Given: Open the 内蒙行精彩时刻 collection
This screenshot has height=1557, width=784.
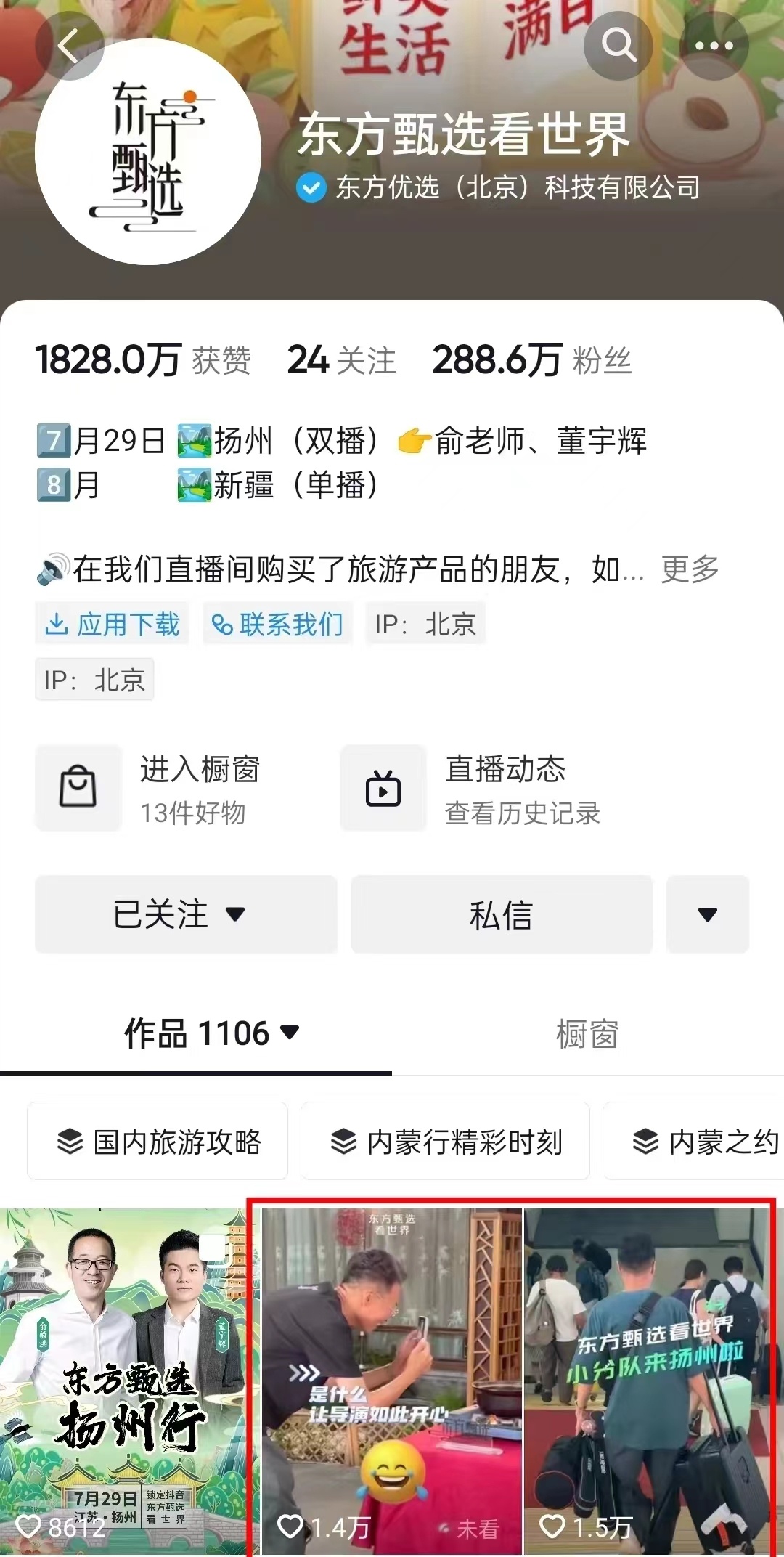Looking at the screenshot, I should (x=445, y=1142).
